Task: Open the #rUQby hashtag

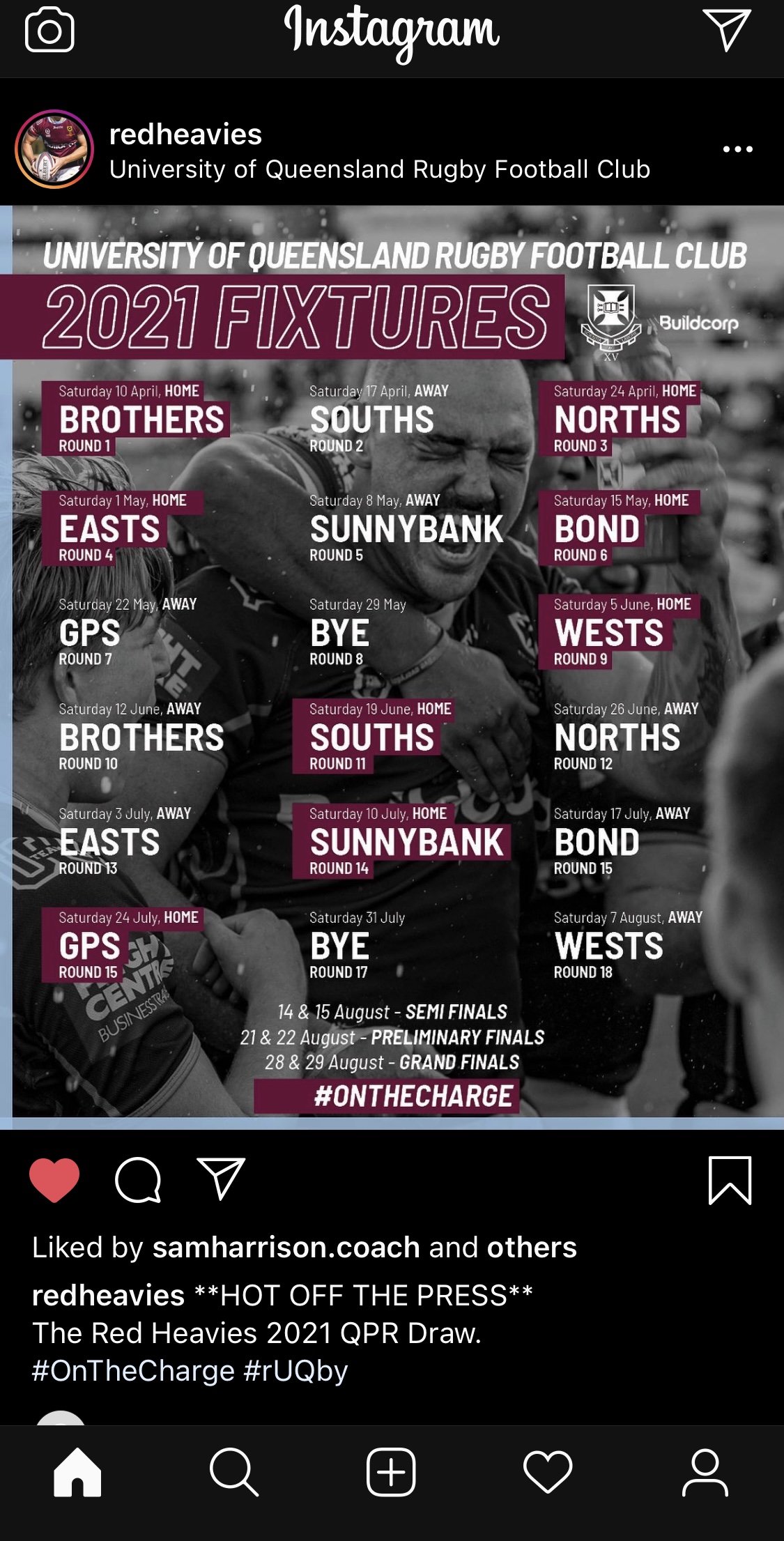Action: (x=295, y=1371)
